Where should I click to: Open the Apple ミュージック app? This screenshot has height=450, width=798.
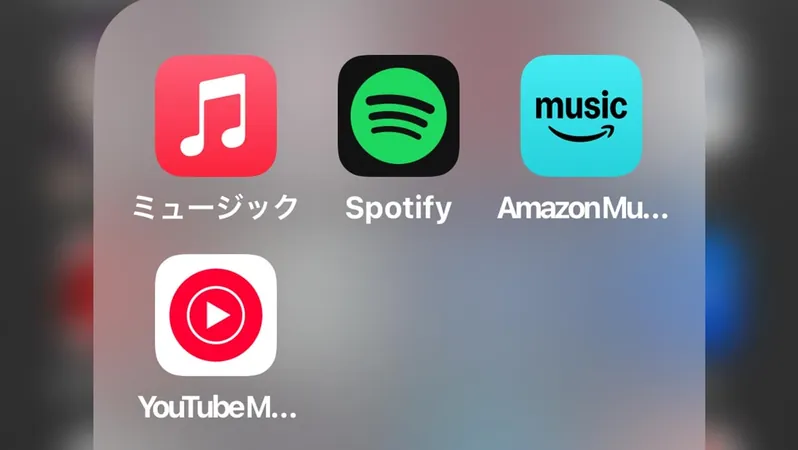(x=215, y=116)
